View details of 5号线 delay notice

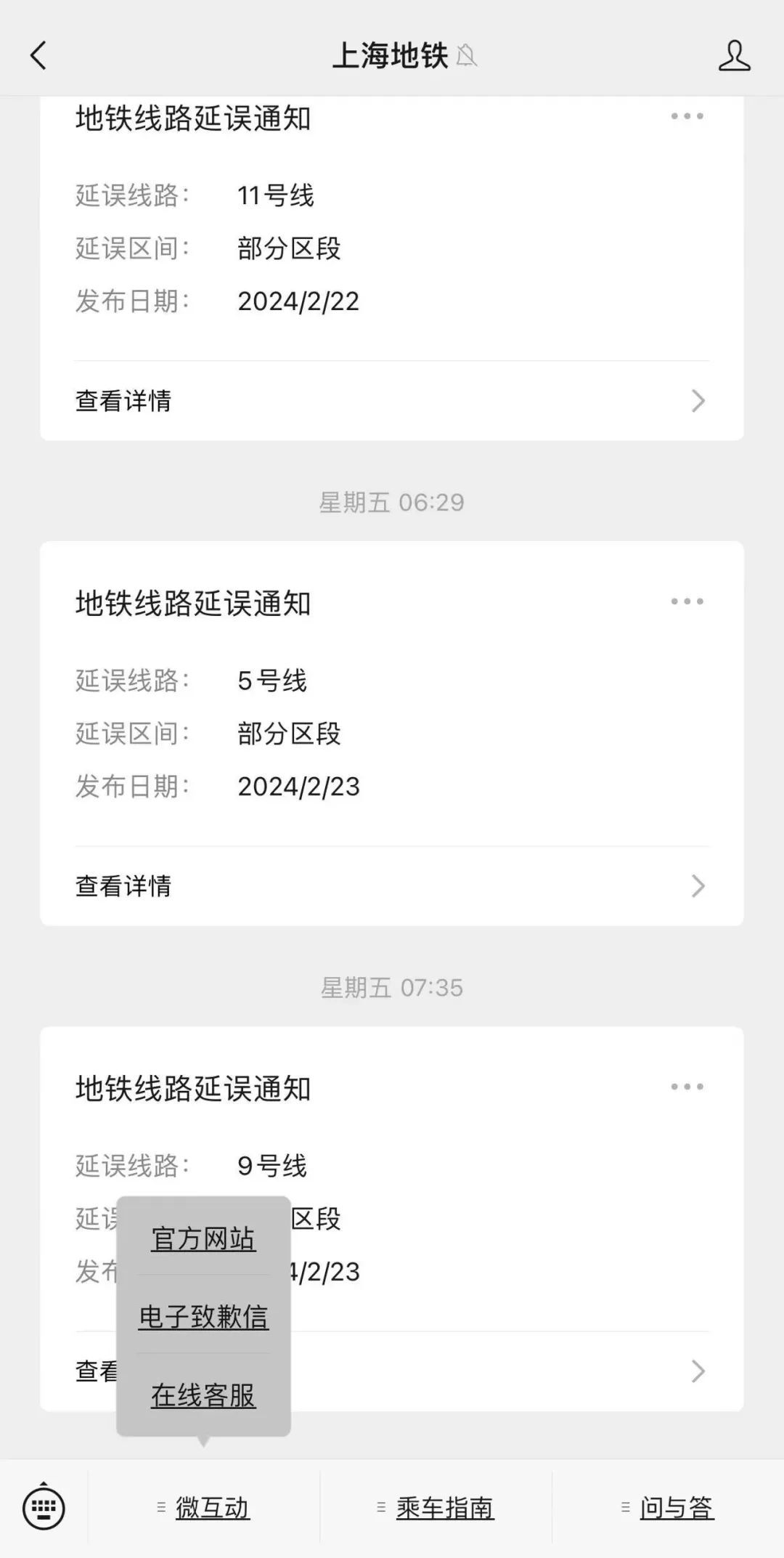392,885
